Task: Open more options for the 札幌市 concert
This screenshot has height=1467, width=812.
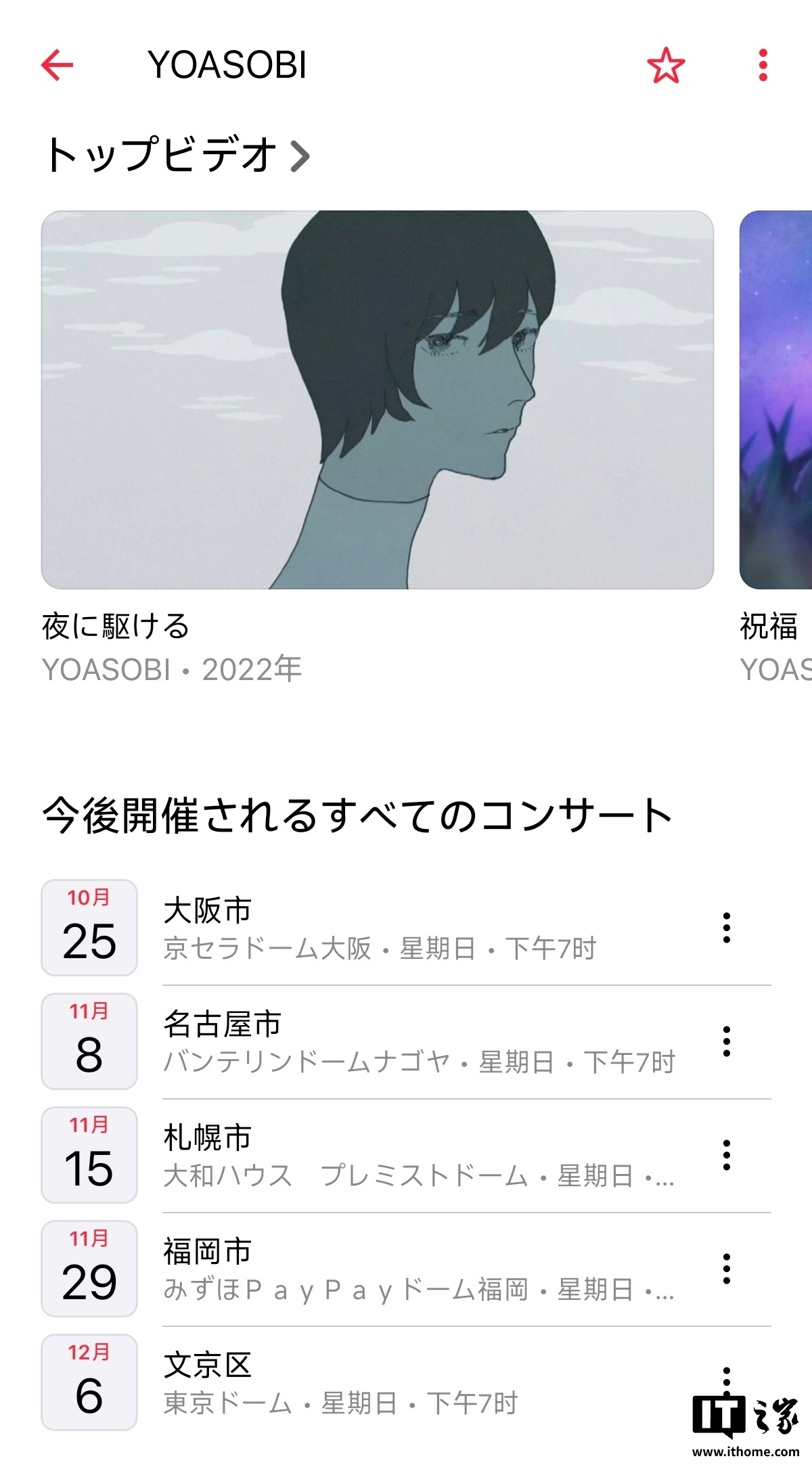Action: (727, 1155)
